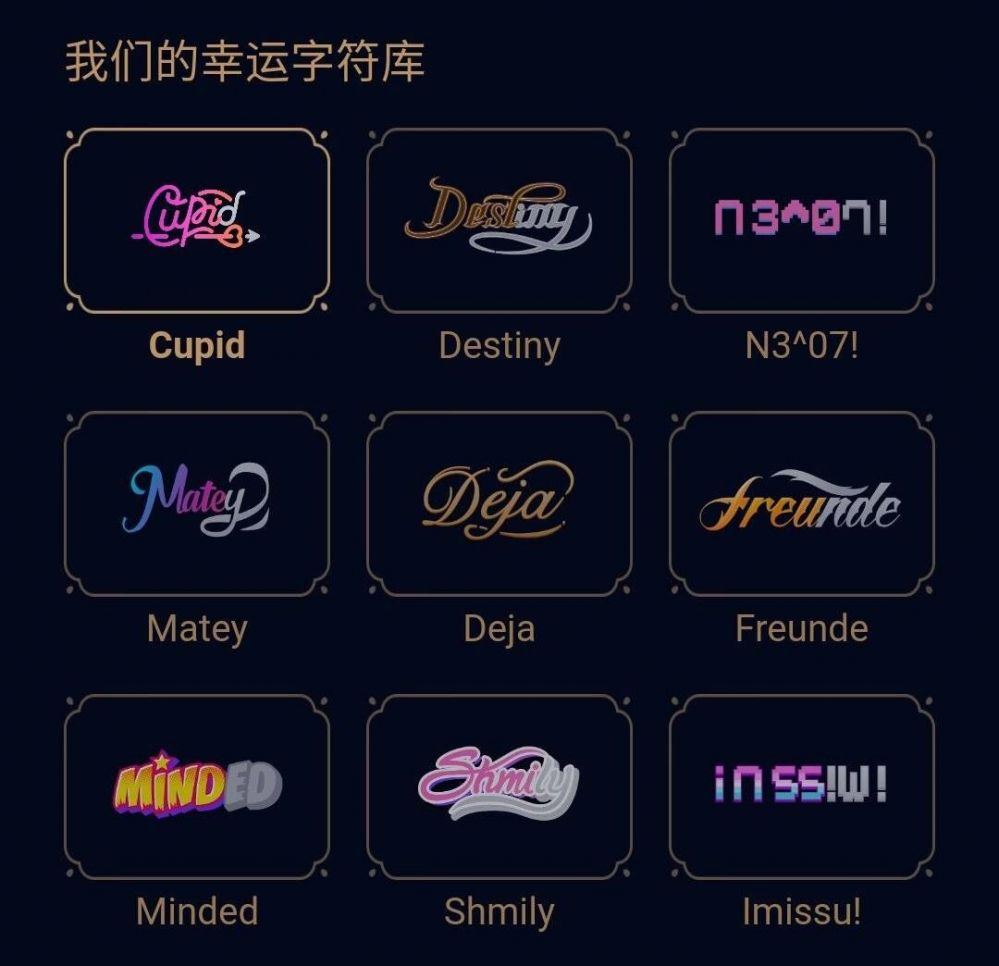Select the Freunde style card

(801, 503)
